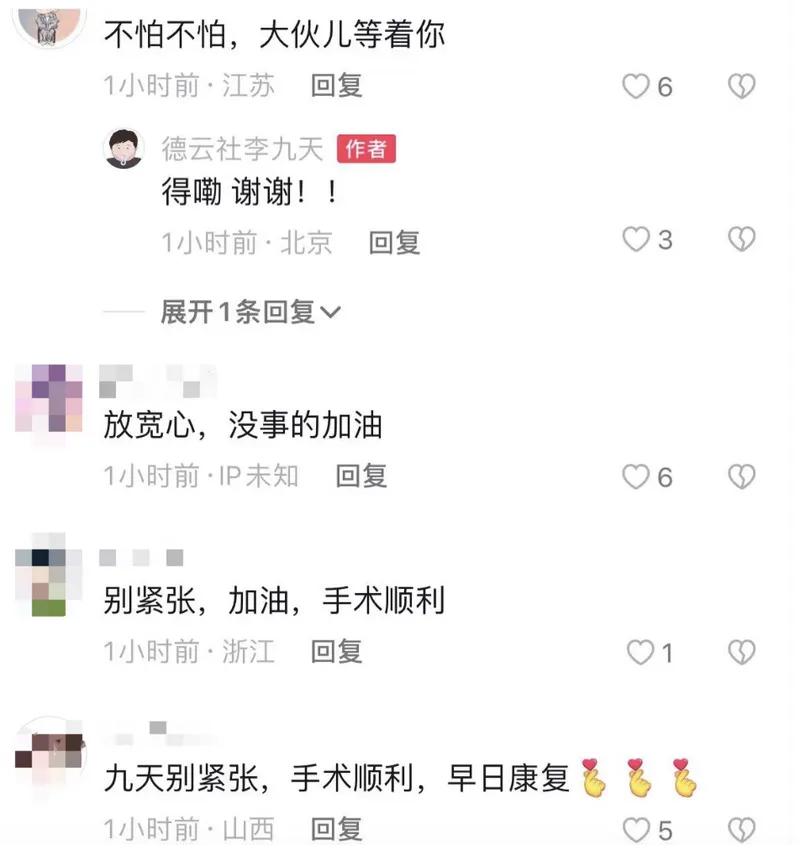Like the comment 九天别紧张，手术顺利
Image resolution: width=800 pixels, height=845 pixels.
point(636,829)
